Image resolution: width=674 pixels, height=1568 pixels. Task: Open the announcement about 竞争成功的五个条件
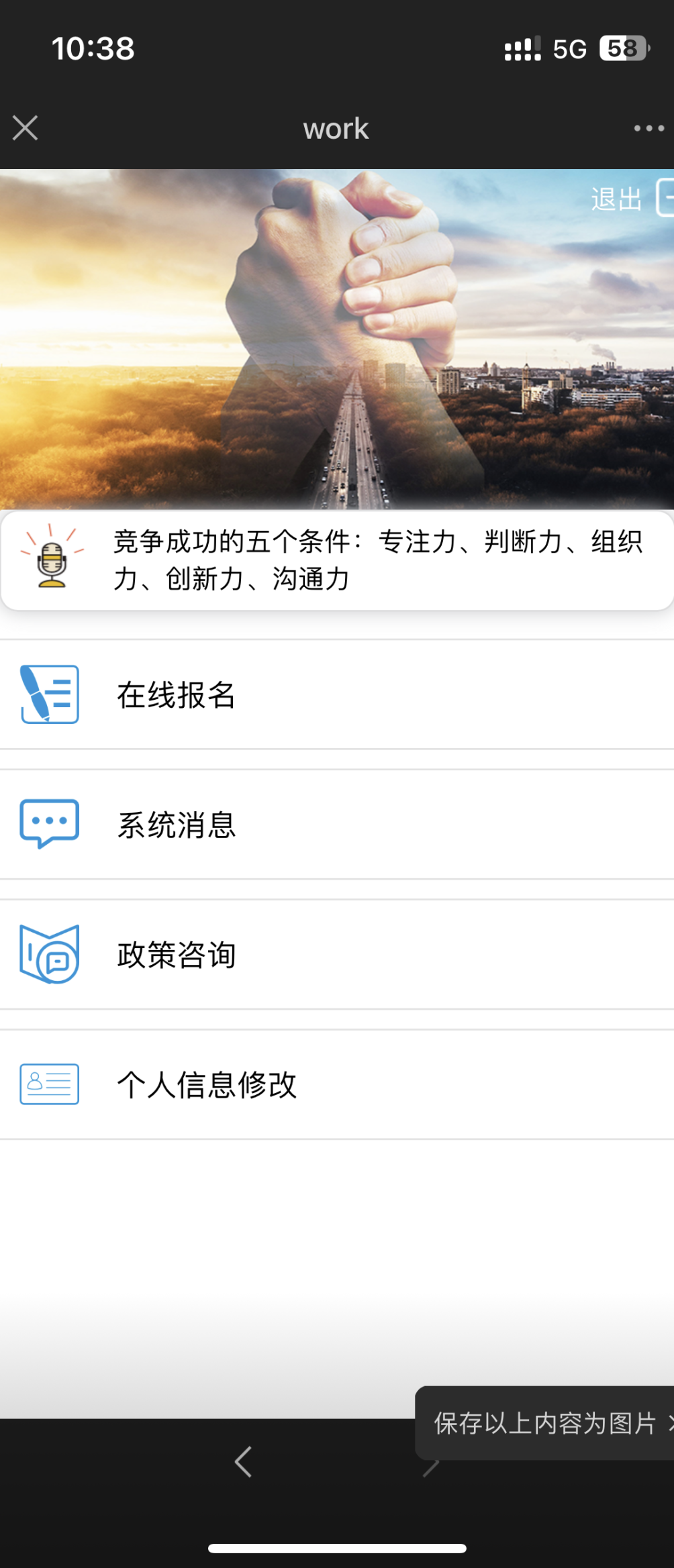point(376,560)
